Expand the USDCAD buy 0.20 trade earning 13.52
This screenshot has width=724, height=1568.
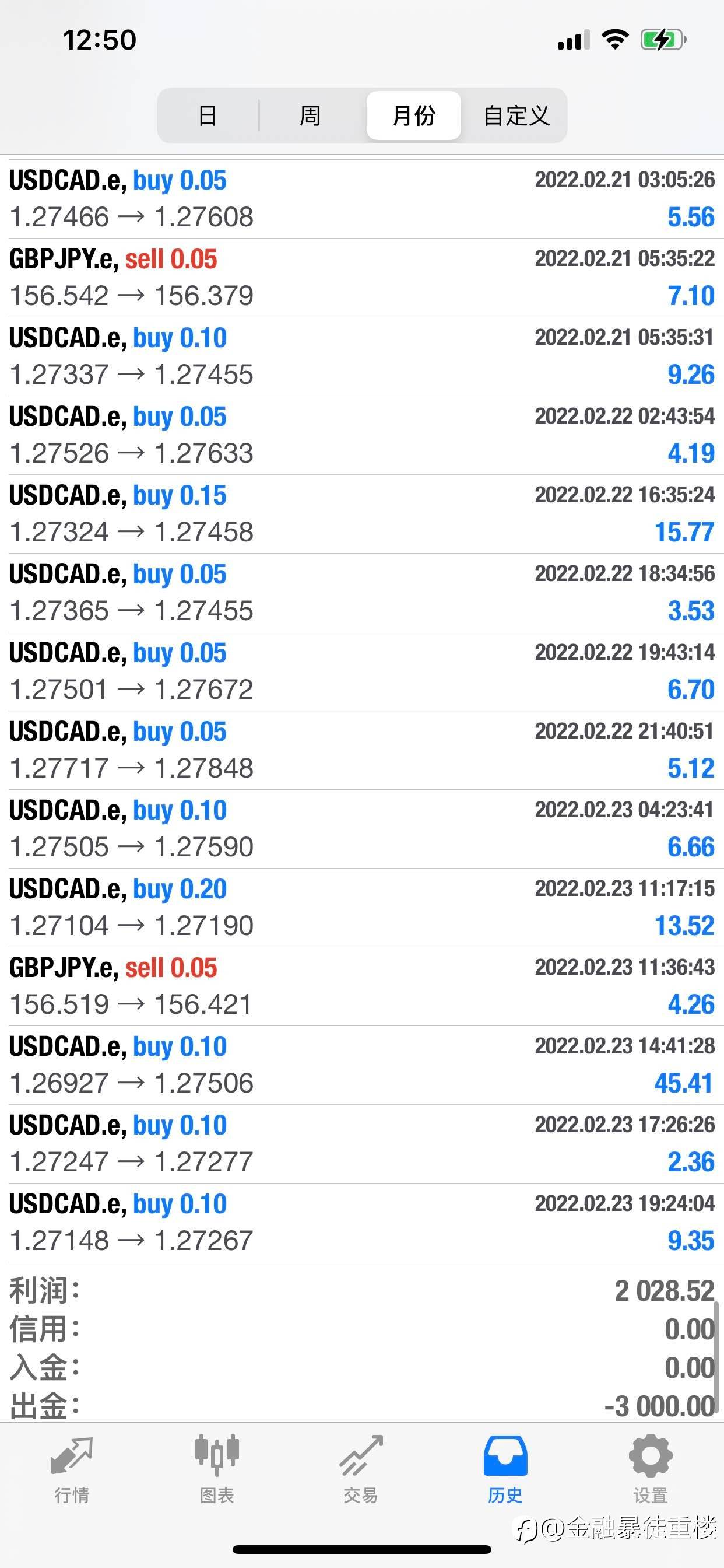pos(361,908)
